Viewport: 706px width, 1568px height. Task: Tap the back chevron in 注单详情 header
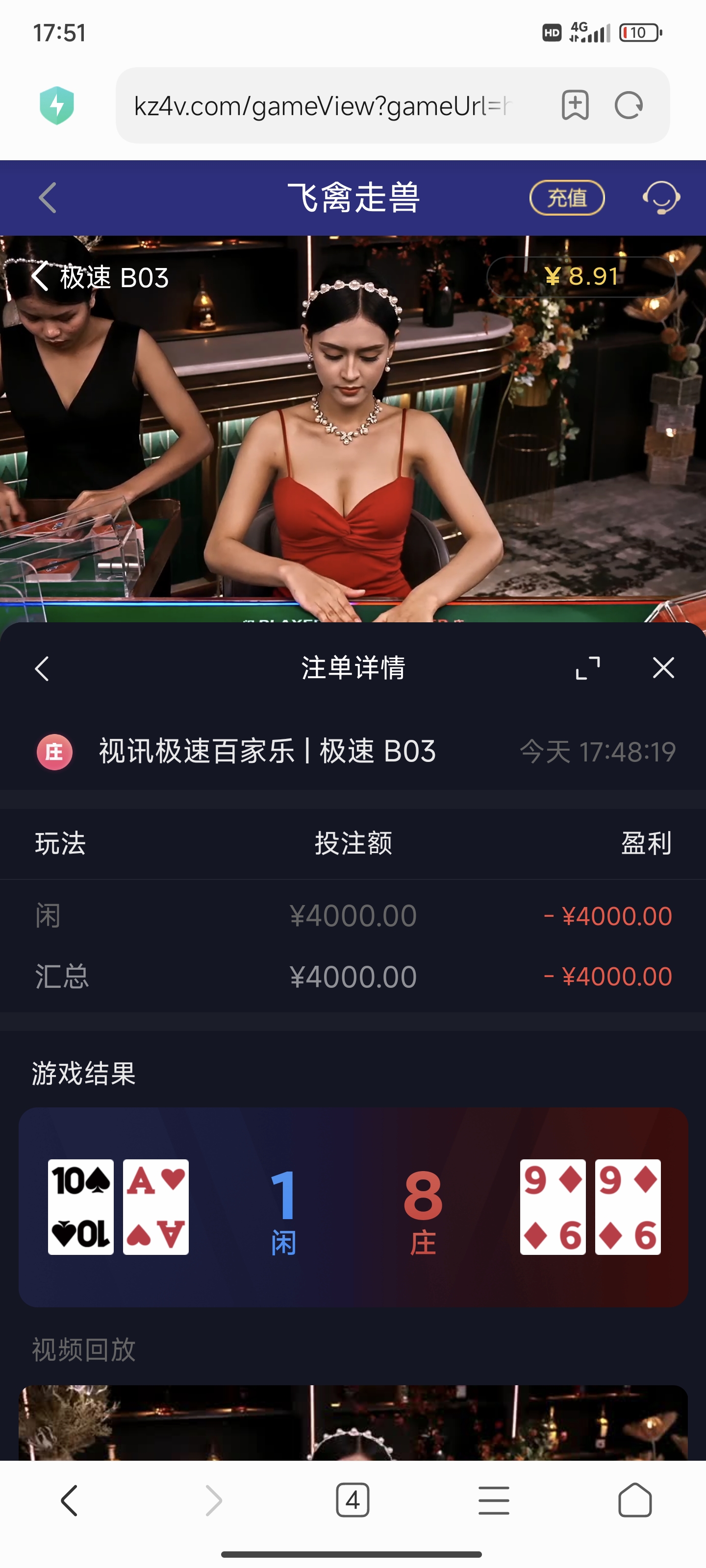coord(41,668)
